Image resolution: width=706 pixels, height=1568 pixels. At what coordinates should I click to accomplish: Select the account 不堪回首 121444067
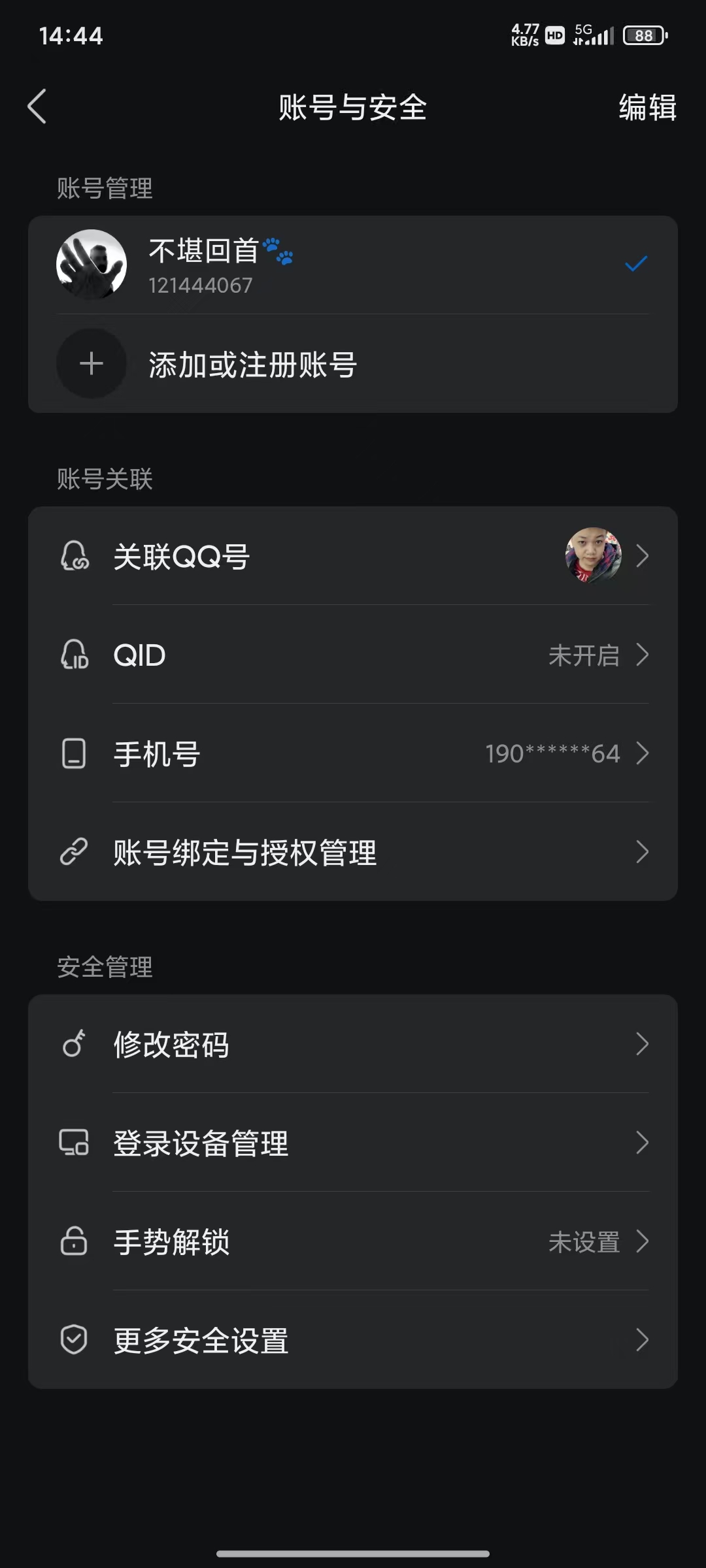[353, 265]
